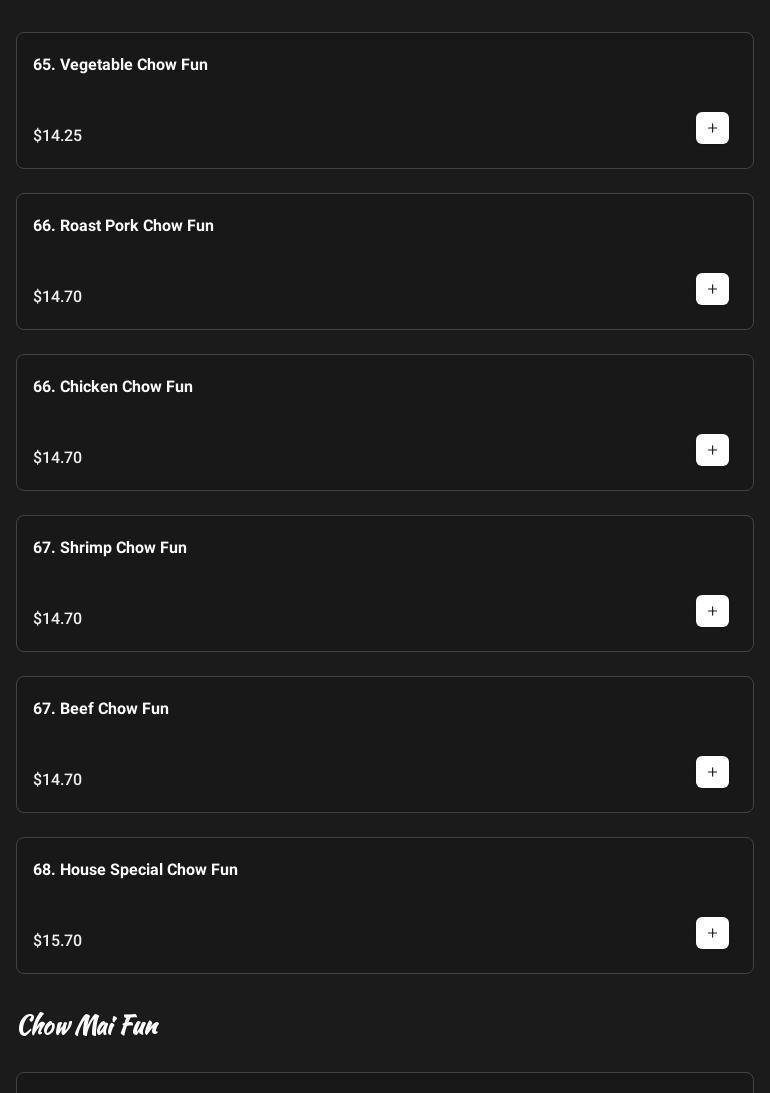Add Shrimp Chow Fun to cart
Screen dimensions: 770x1093
[712, 611]
